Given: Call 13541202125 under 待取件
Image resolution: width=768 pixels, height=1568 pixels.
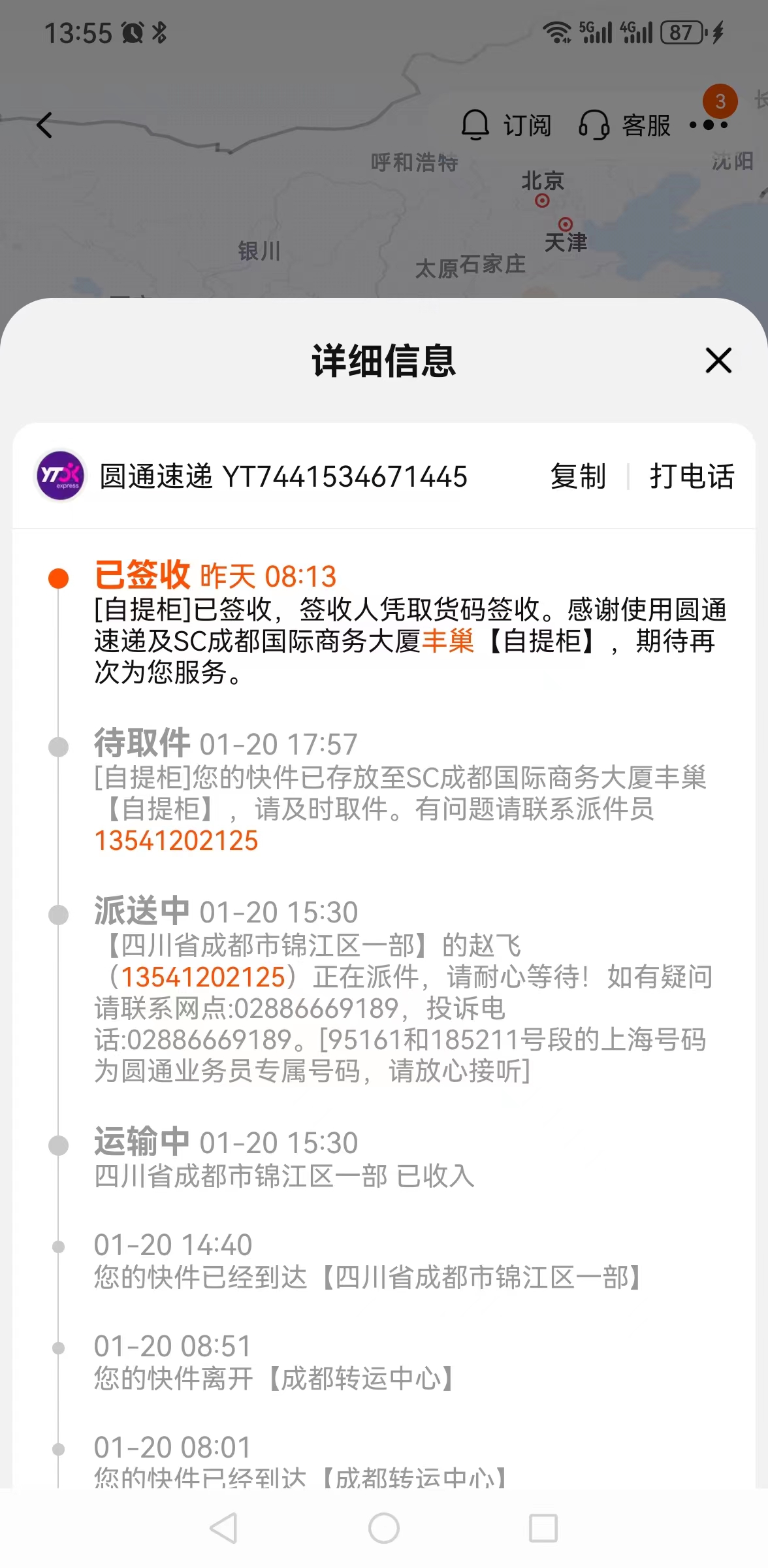Looking at the screenshot, I should click(176, 841).
